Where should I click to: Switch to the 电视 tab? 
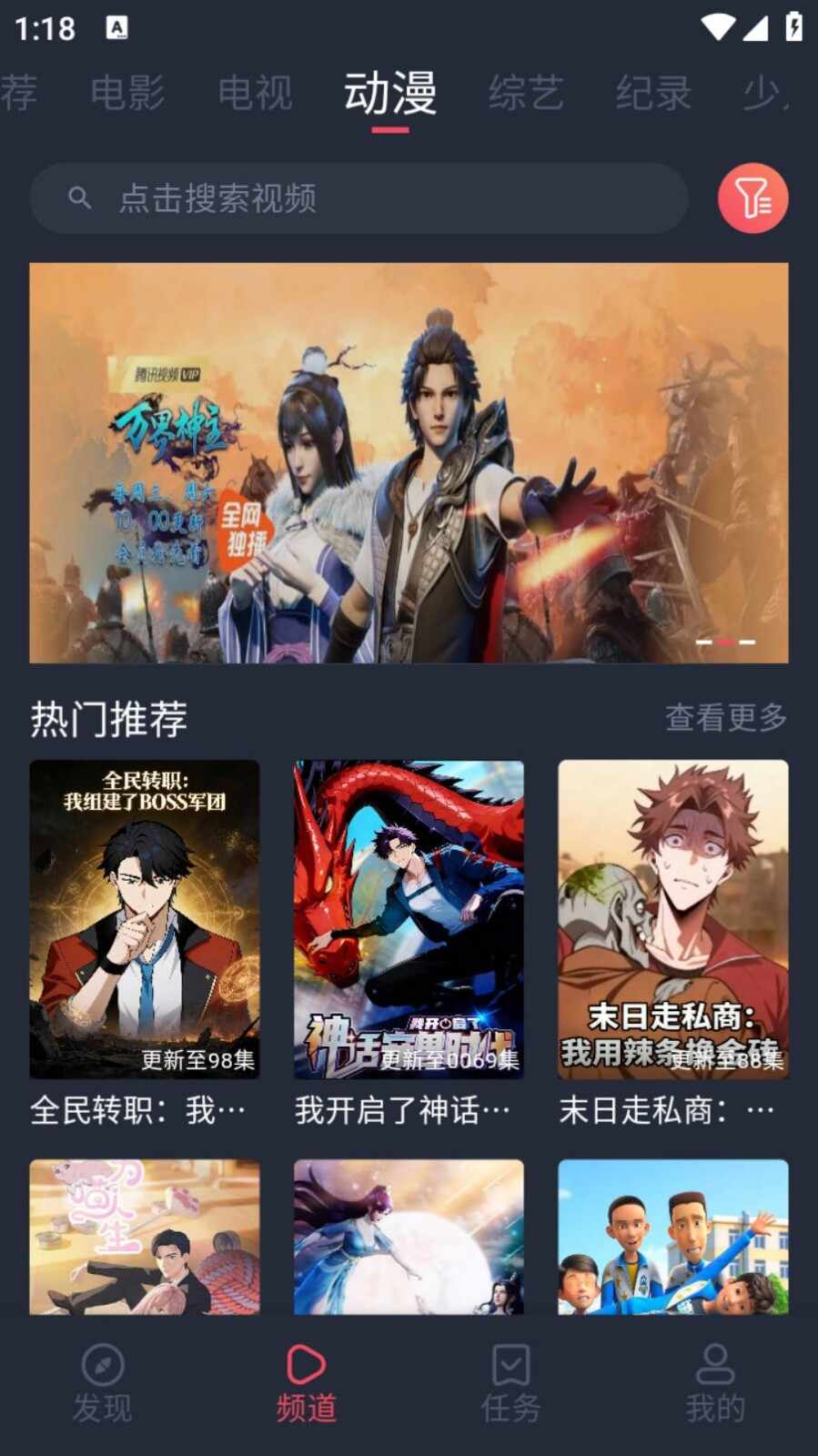click(255, 94)
